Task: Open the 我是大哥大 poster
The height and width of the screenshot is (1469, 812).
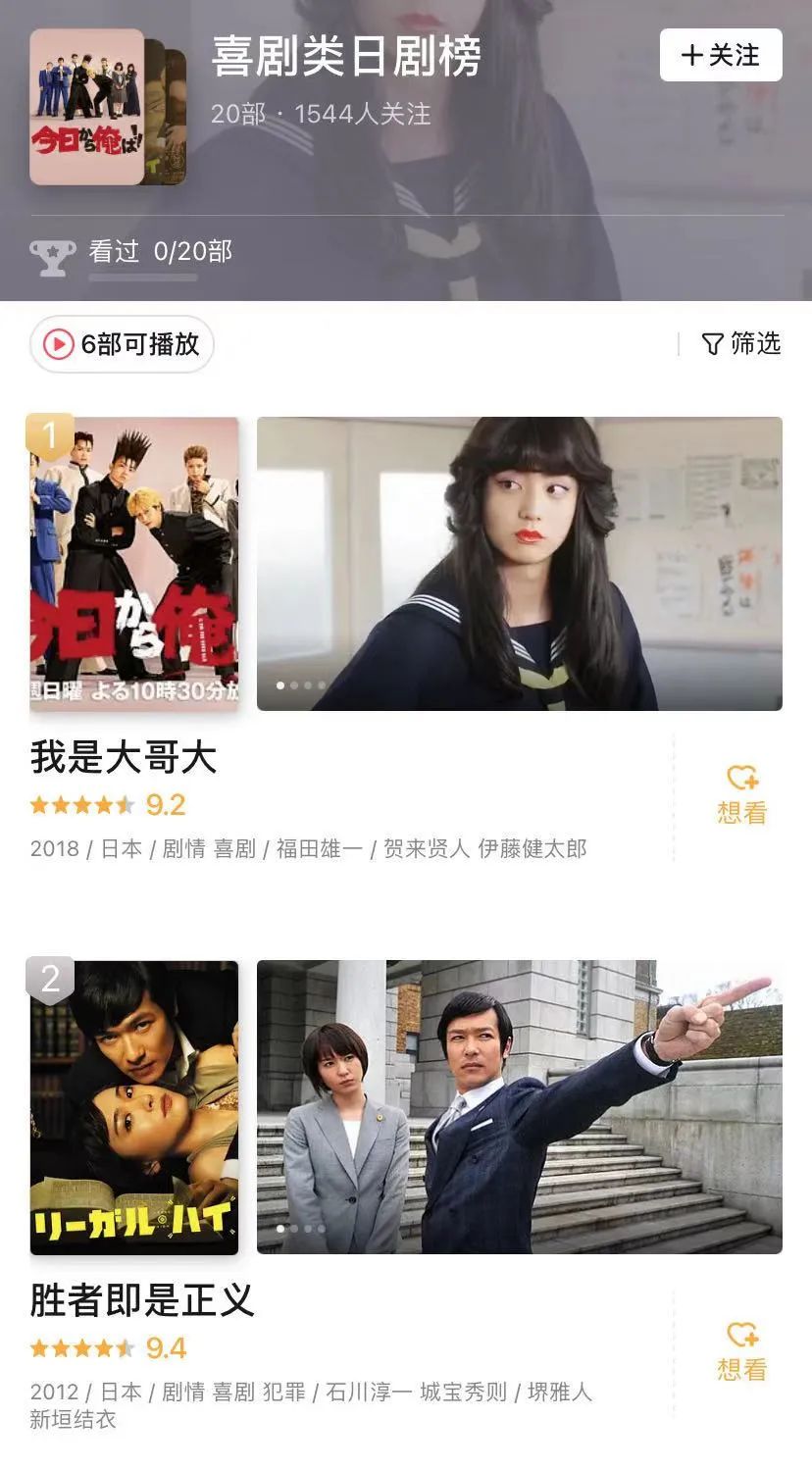Action: [x=134, y=562]
